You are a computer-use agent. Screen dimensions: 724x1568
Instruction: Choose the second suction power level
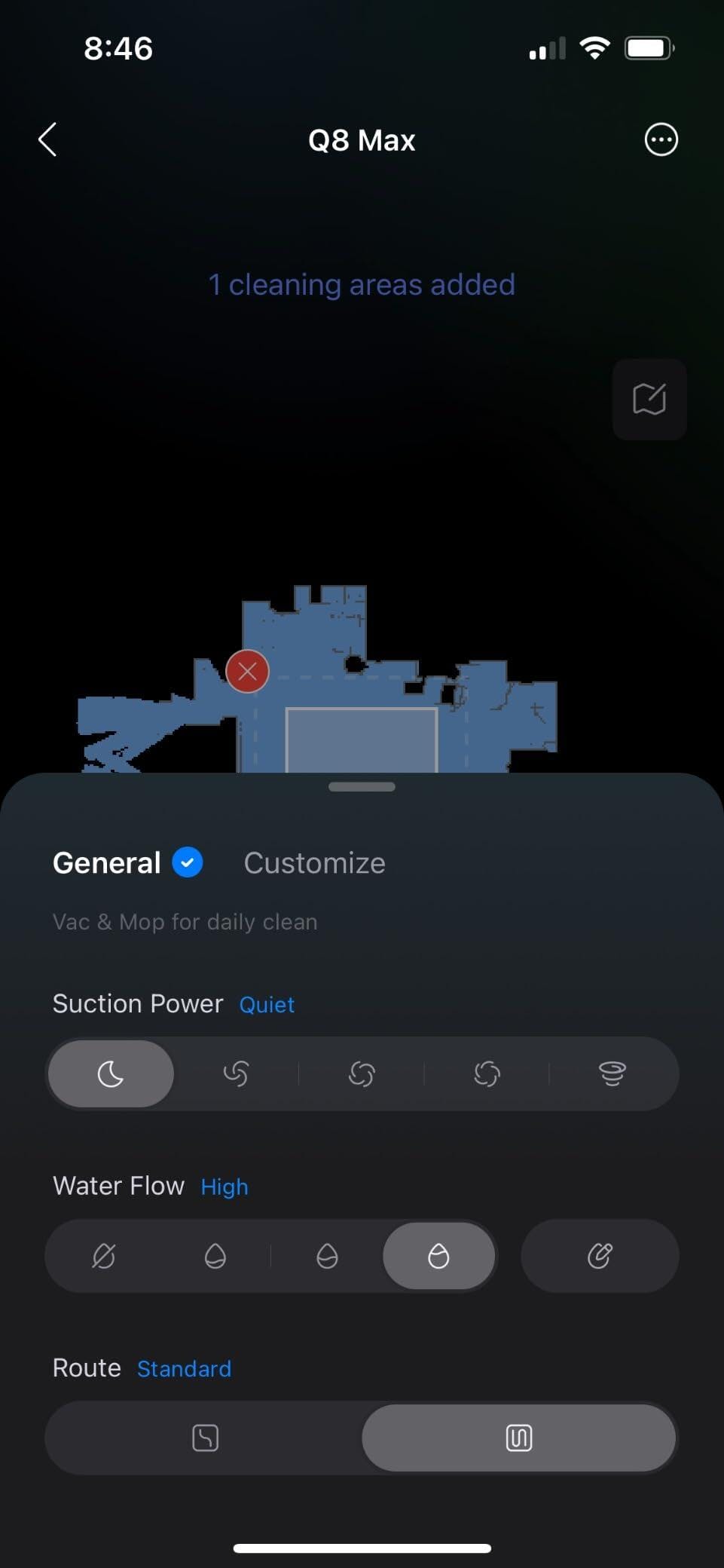pyautogui.click(x=236, y=1073)
